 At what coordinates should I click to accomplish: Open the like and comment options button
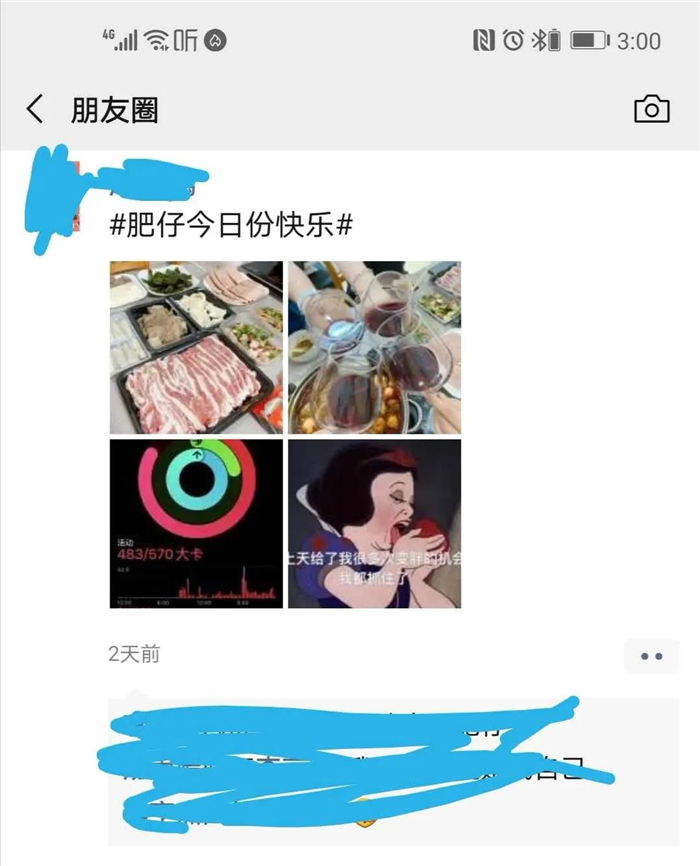point(651,656)
